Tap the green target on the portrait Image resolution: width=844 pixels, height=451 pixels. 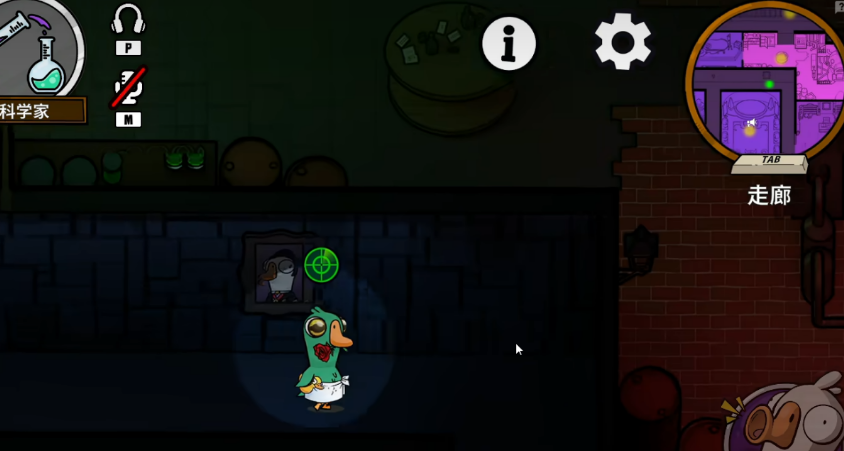pyautogui.click(x=321, y=265)
